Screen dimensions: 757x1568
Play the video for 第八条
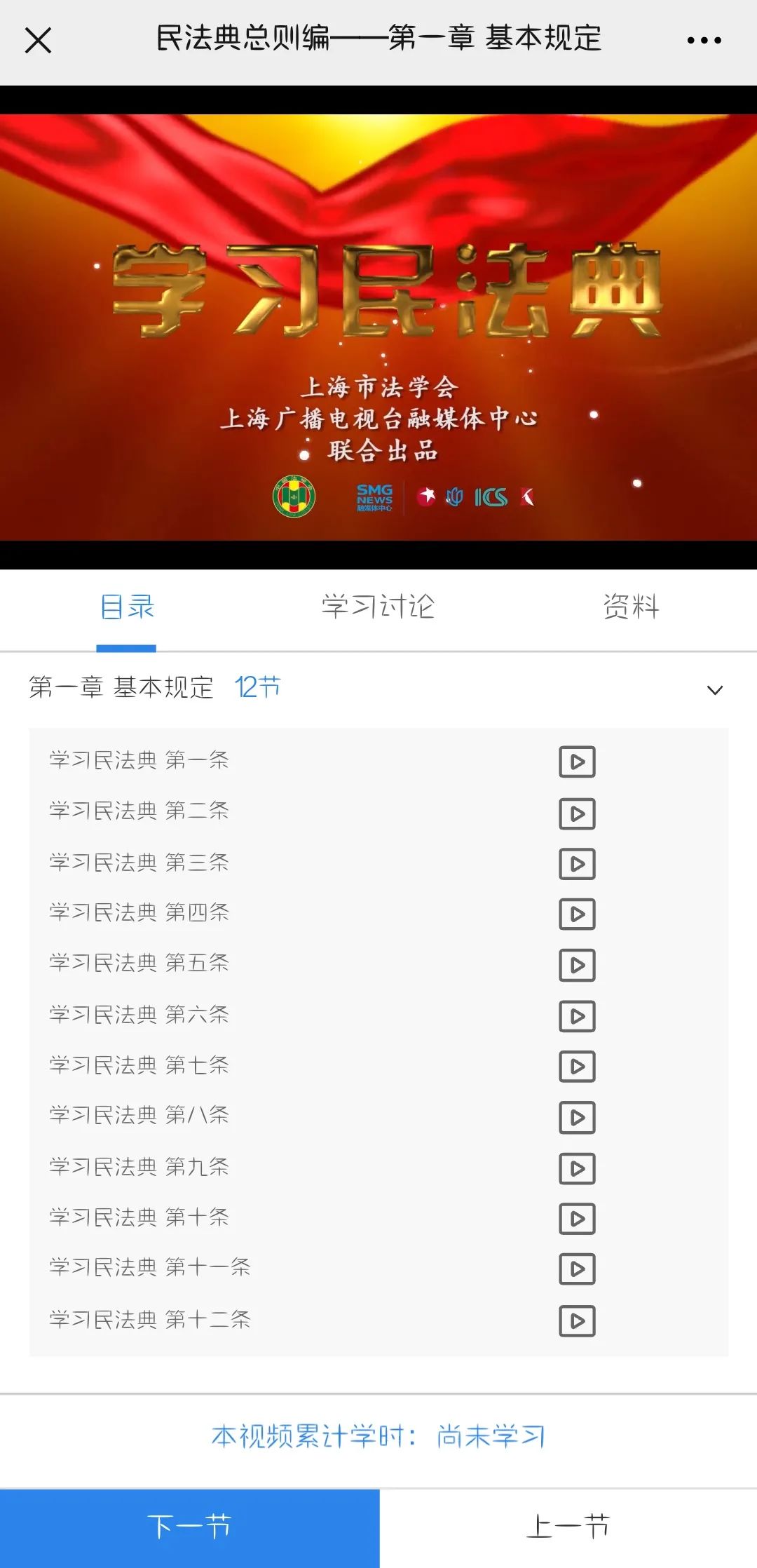coord(577,1117)
